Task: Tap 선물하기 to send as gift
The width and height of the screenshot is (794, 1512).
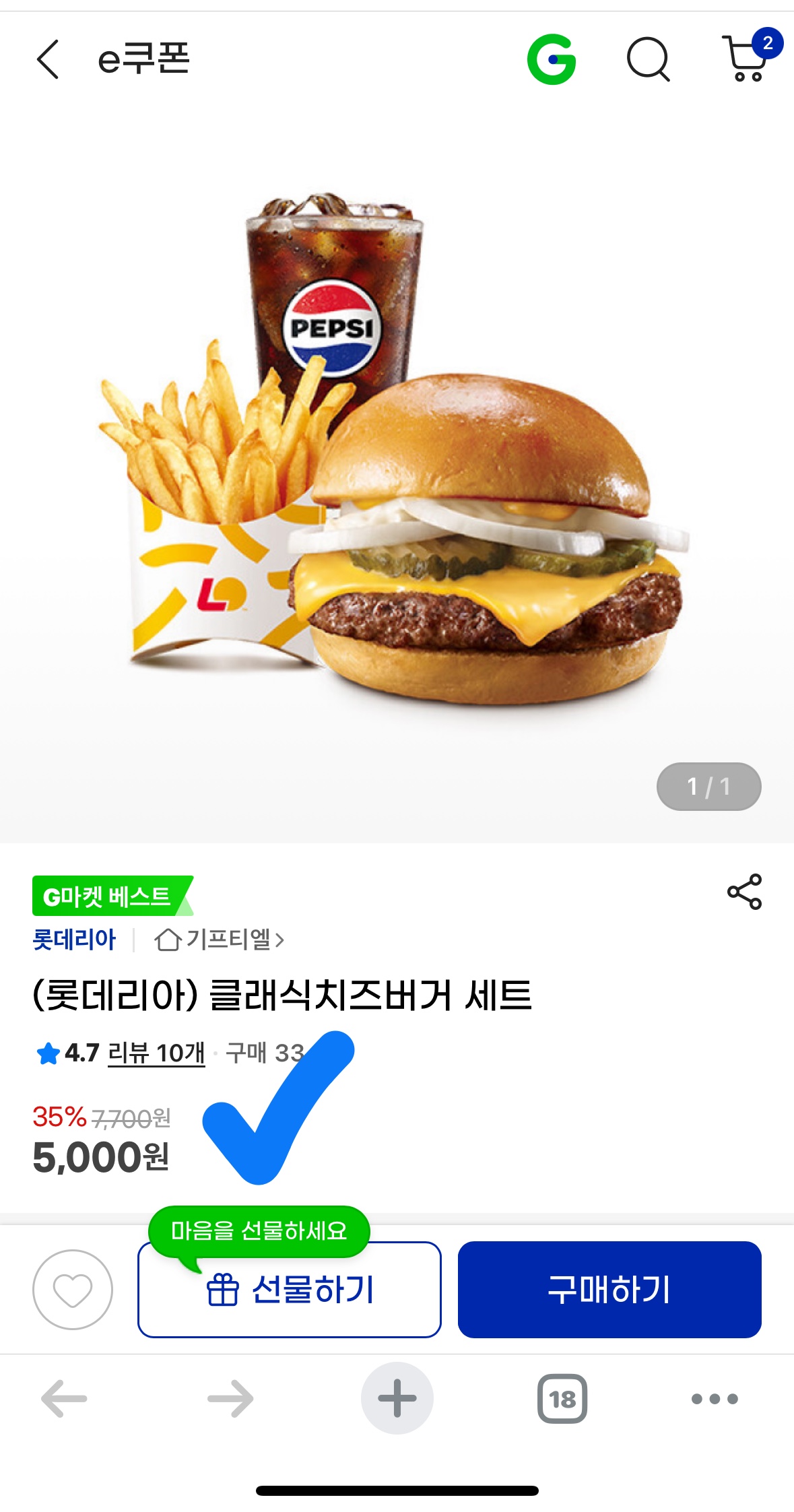Action: 290,1290
